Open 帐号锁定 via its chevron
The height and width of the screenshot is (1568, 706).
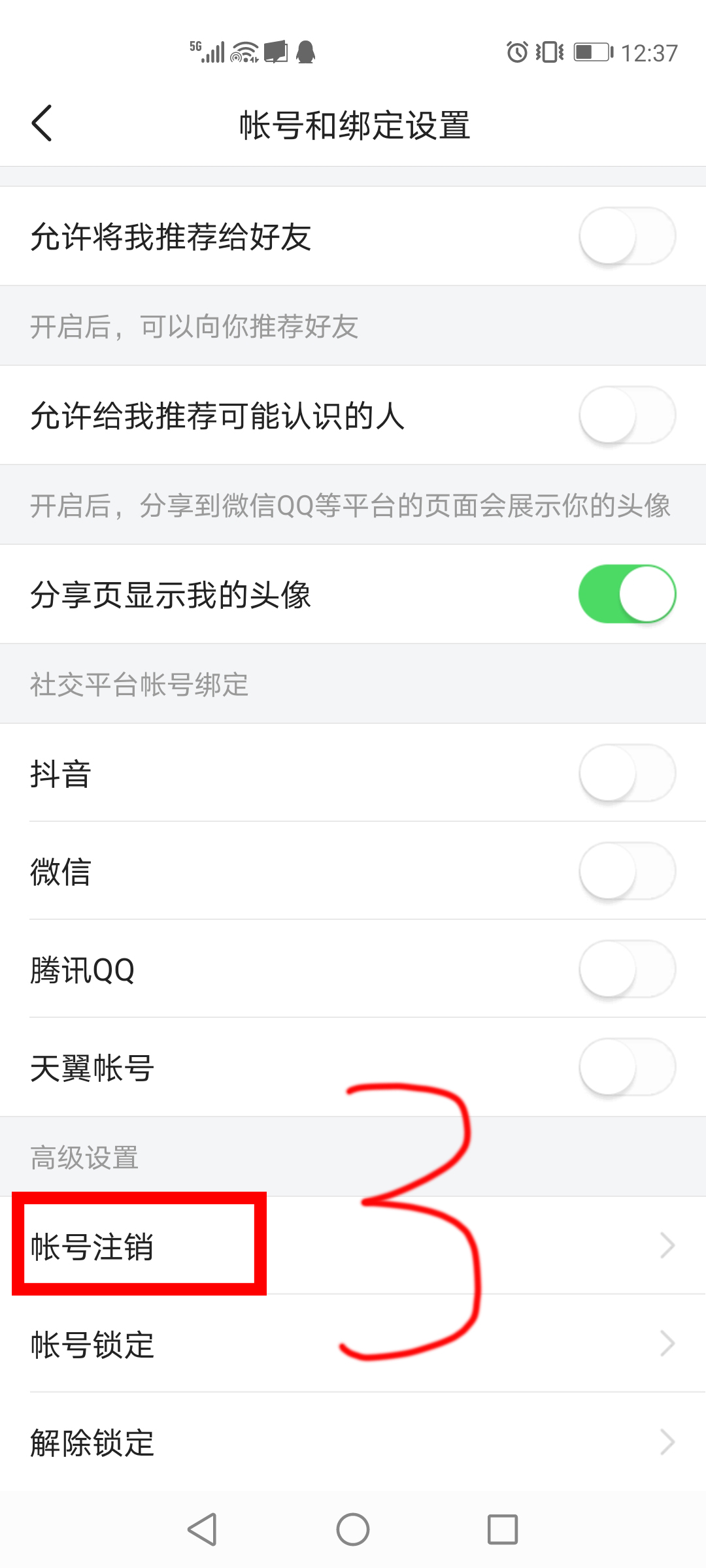pyautogui.click(x=666, y=1344)
